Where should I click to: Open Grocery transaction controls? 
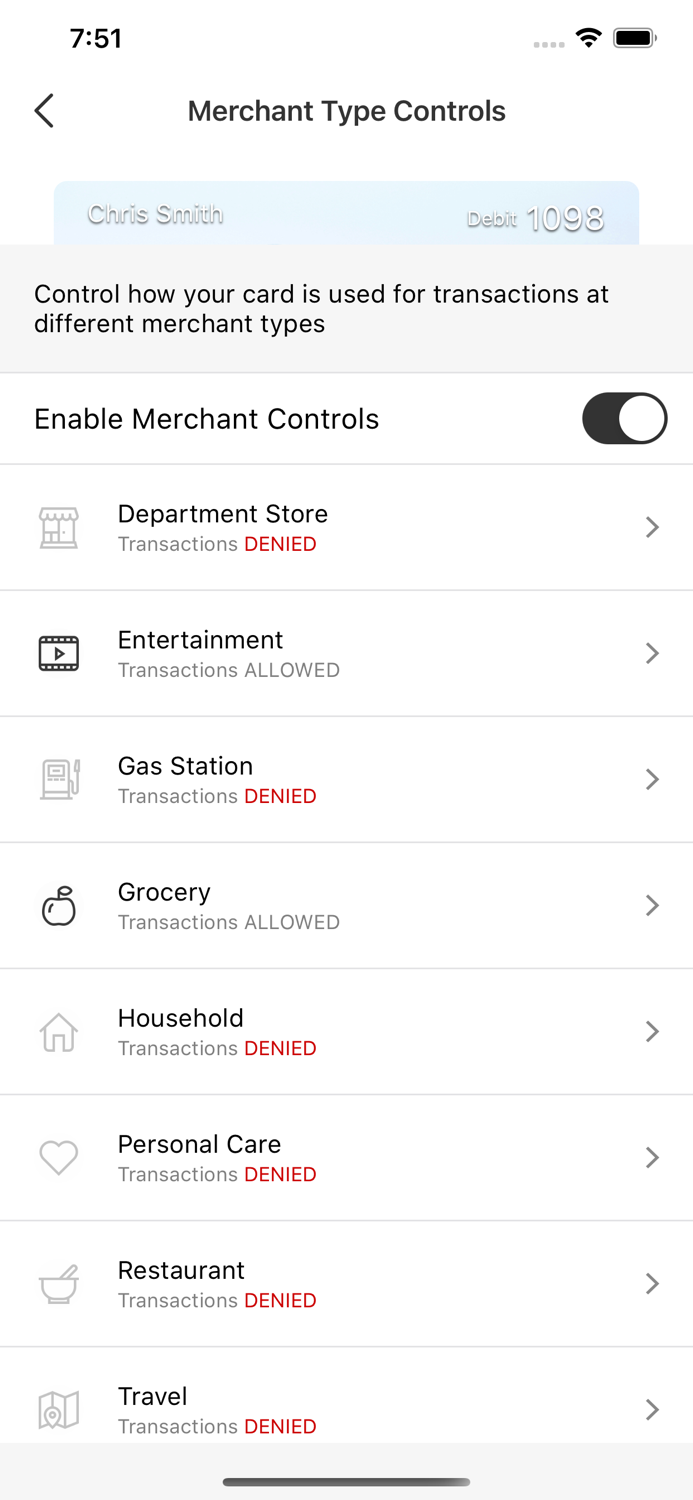[346, 905]
